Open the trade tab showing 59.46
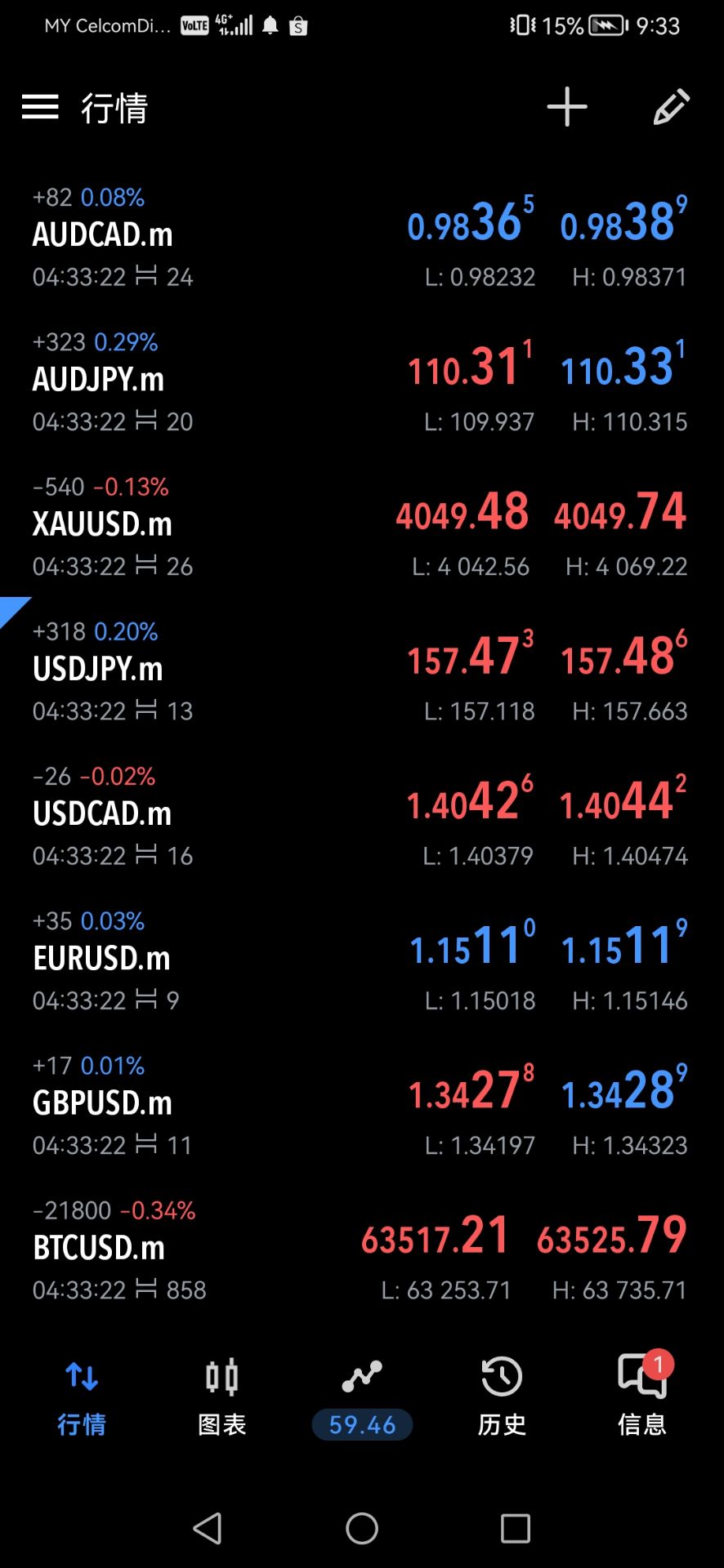Viewport: 724px width, 1568px height. point(362,1396)
